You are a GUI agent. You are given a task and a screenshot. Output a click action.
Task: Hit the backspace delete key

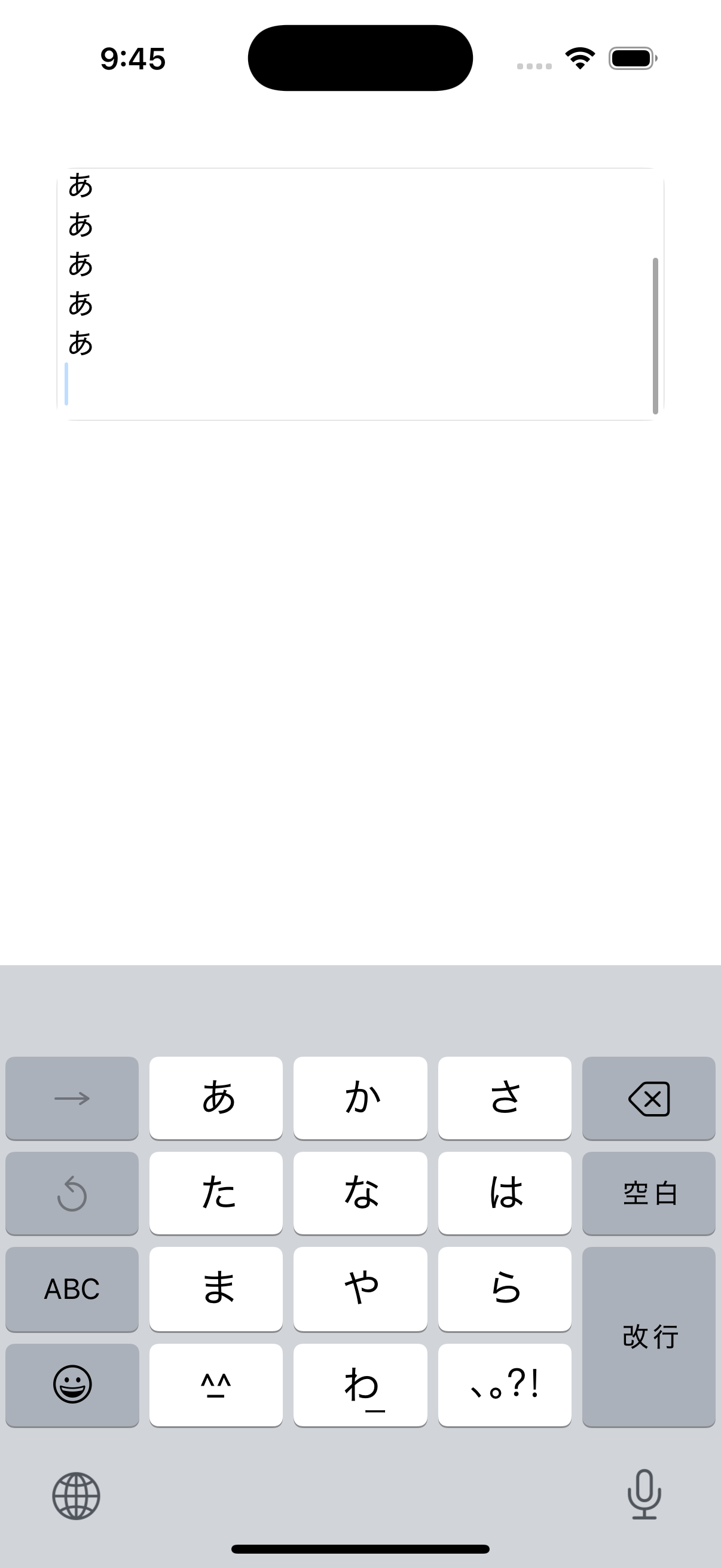649,1097
